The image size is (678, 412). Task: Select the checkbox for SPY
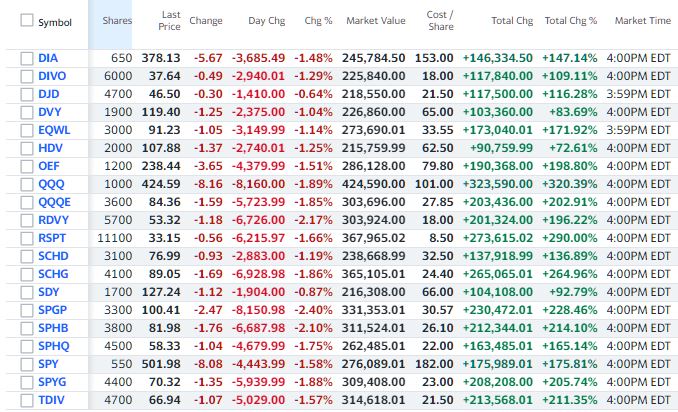[x=27, y=363]
